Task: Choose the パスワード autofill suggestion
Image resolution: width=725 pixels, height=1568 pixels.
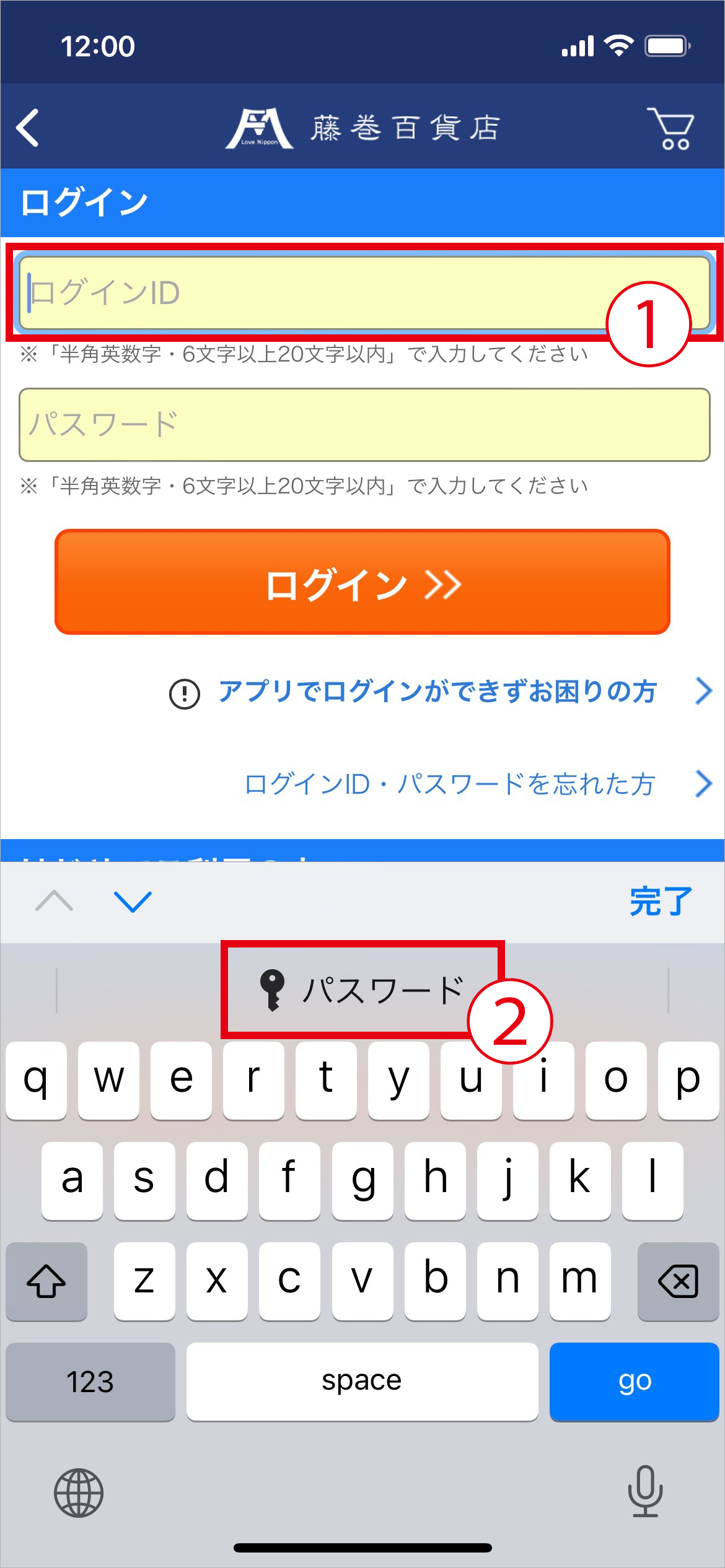Action: coord(362,990)
